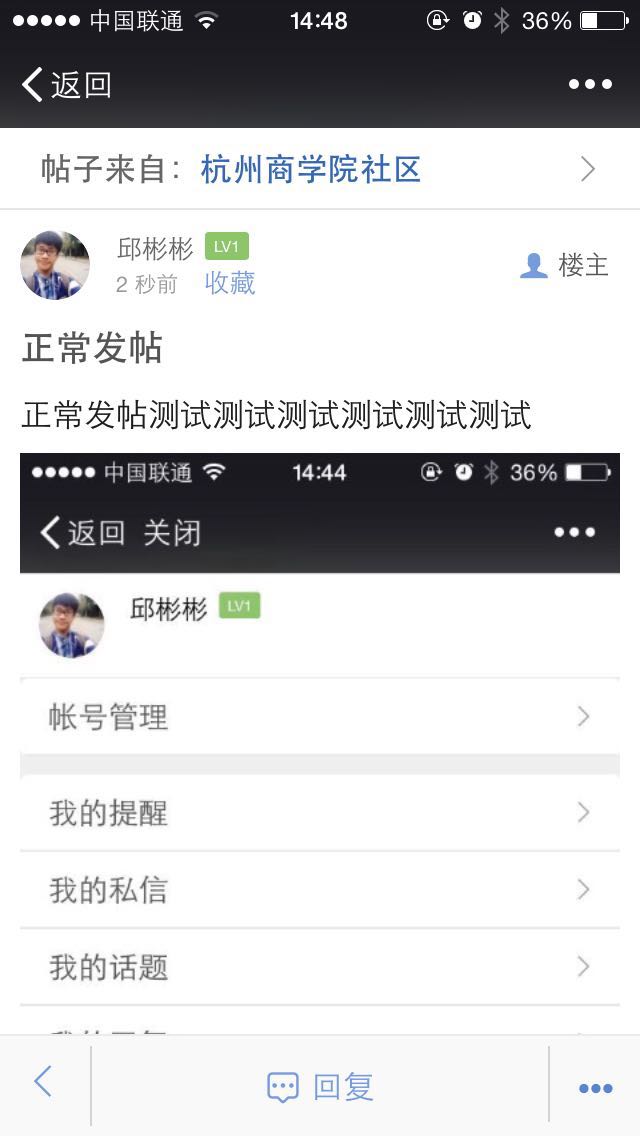Tap the bottom bar back arrow
Screen dimensions: 640x1136
pyautogui.click(x=43, y=1082)
